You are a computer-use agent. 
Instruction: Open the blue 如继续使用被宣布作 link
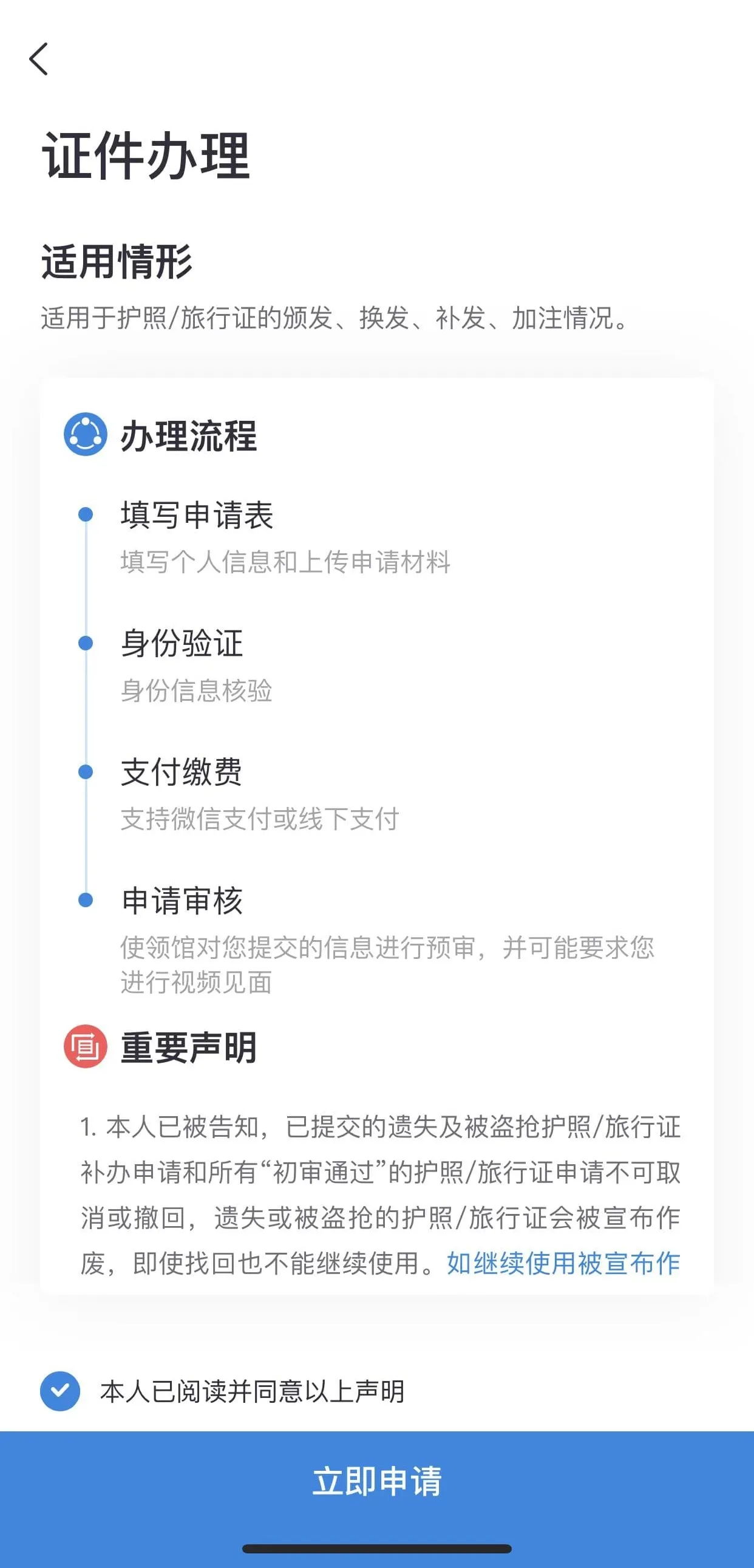coord(563,1263)
